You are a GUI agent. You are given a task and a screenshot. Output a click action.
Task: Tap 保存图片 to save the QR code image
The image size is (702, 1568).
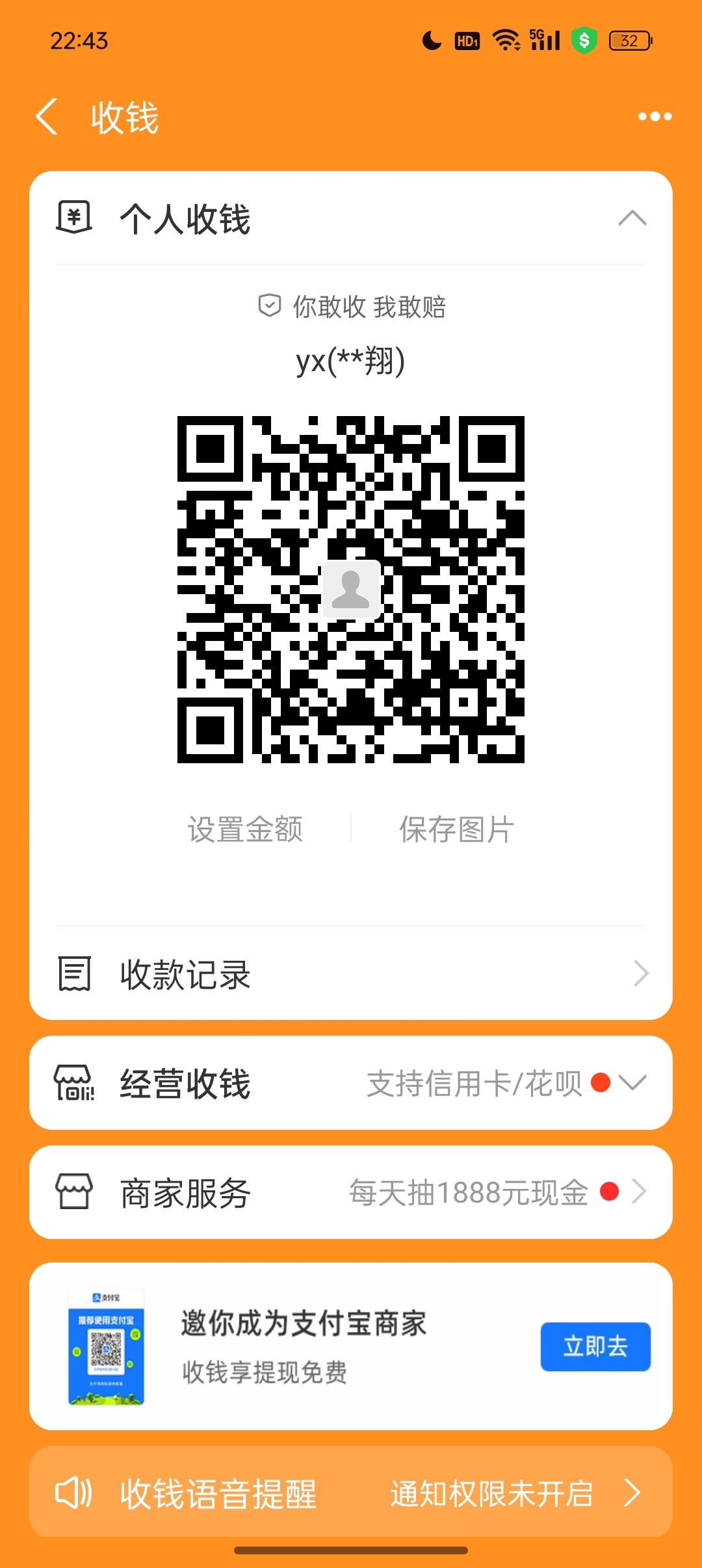456,829
